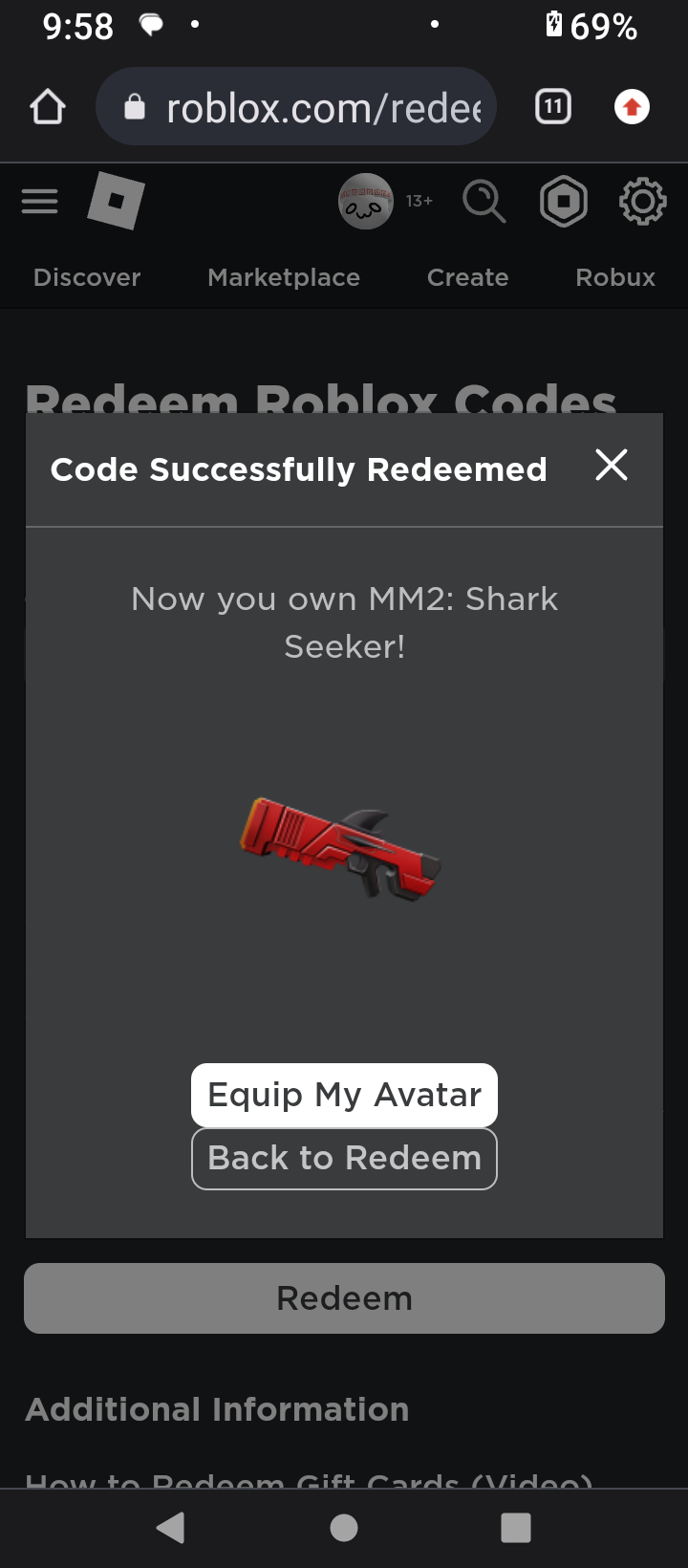
Task: Open the settings gear
Action: 642,202
